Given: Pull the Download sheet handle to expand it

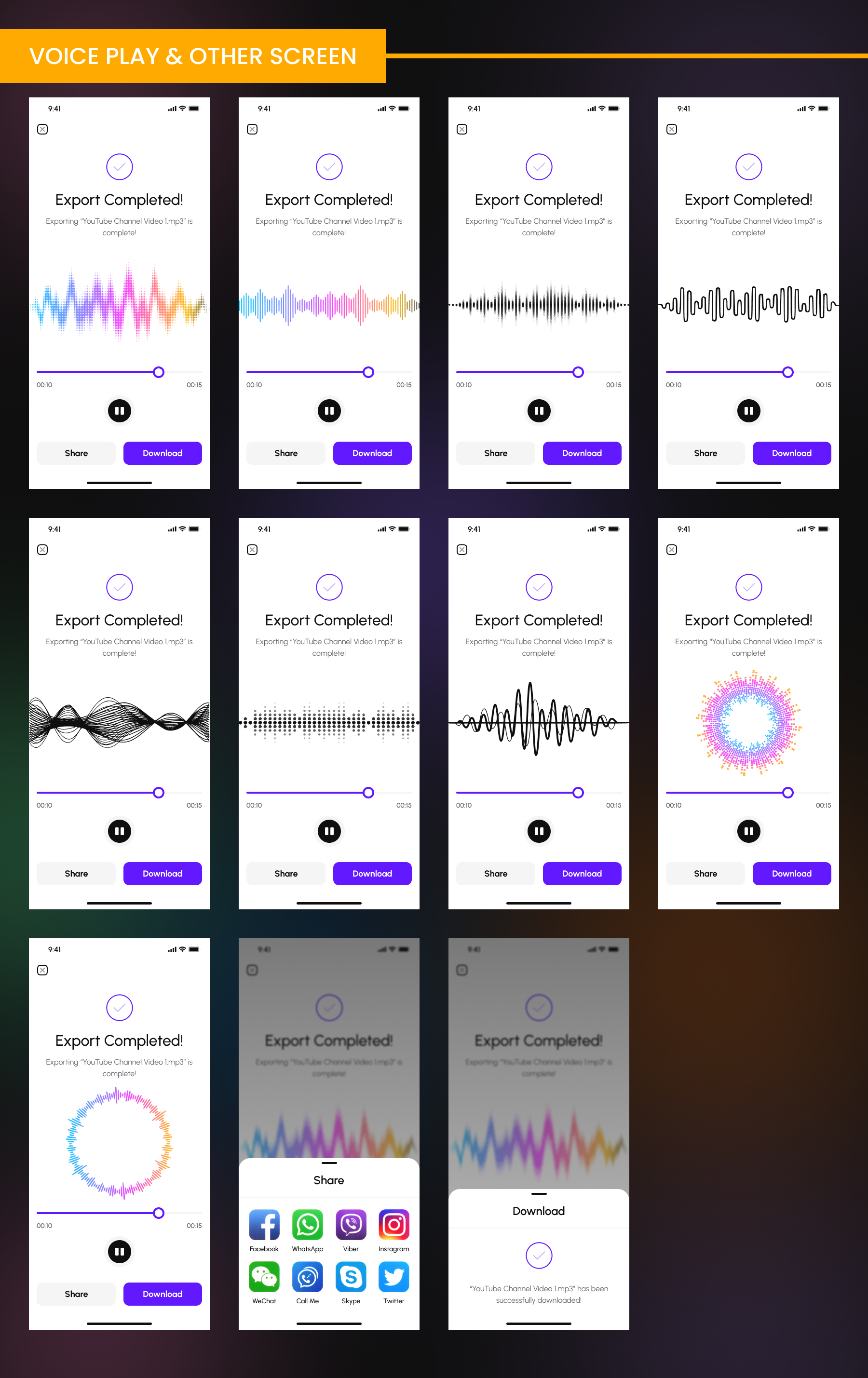Looking at the screenshot, I should pyautogui.click(x=539, y=1194).
